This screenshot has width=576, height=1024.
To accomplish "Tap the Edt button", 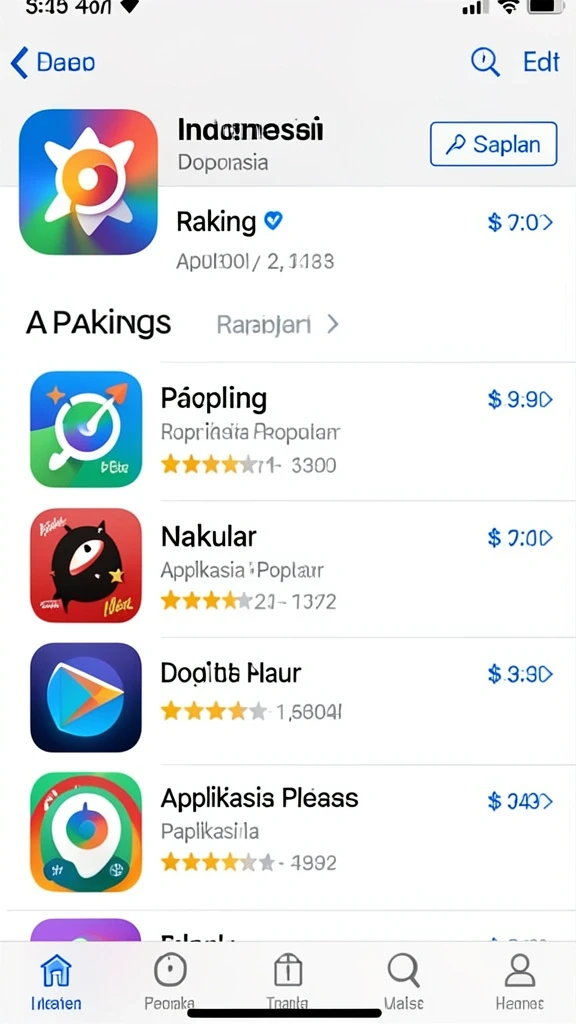I will pyautogui.click(x=541, y=62).
